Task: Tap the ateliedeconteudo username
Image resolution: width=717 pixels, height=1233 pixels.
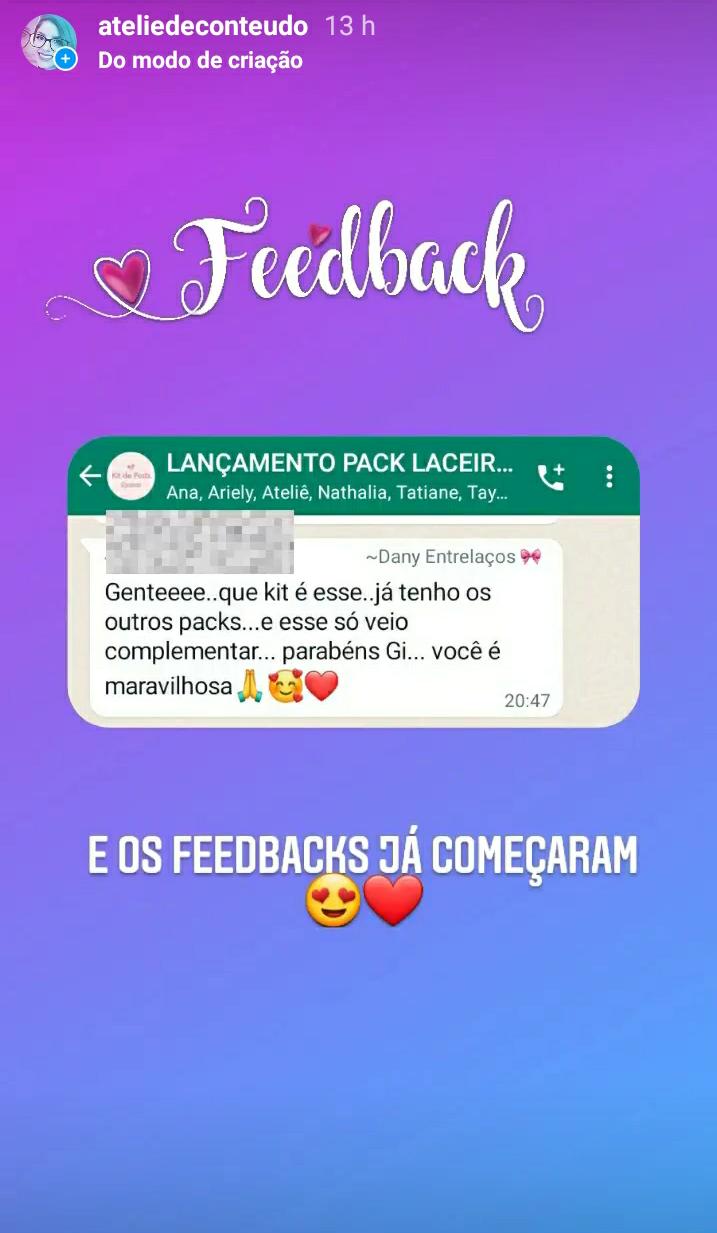Action: 202,27
